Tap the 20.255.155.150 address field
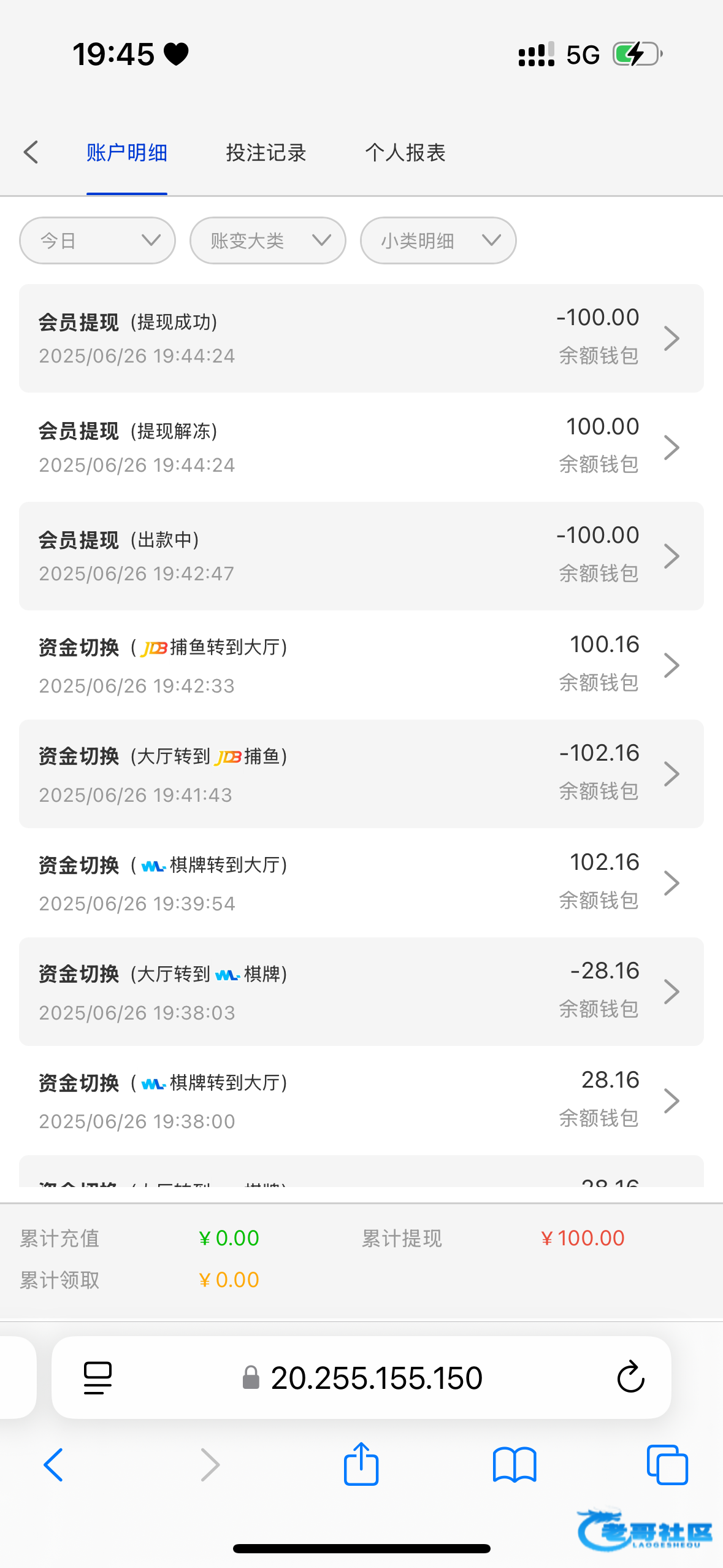Viewport: 723px width, 1568px height. 362,1378
